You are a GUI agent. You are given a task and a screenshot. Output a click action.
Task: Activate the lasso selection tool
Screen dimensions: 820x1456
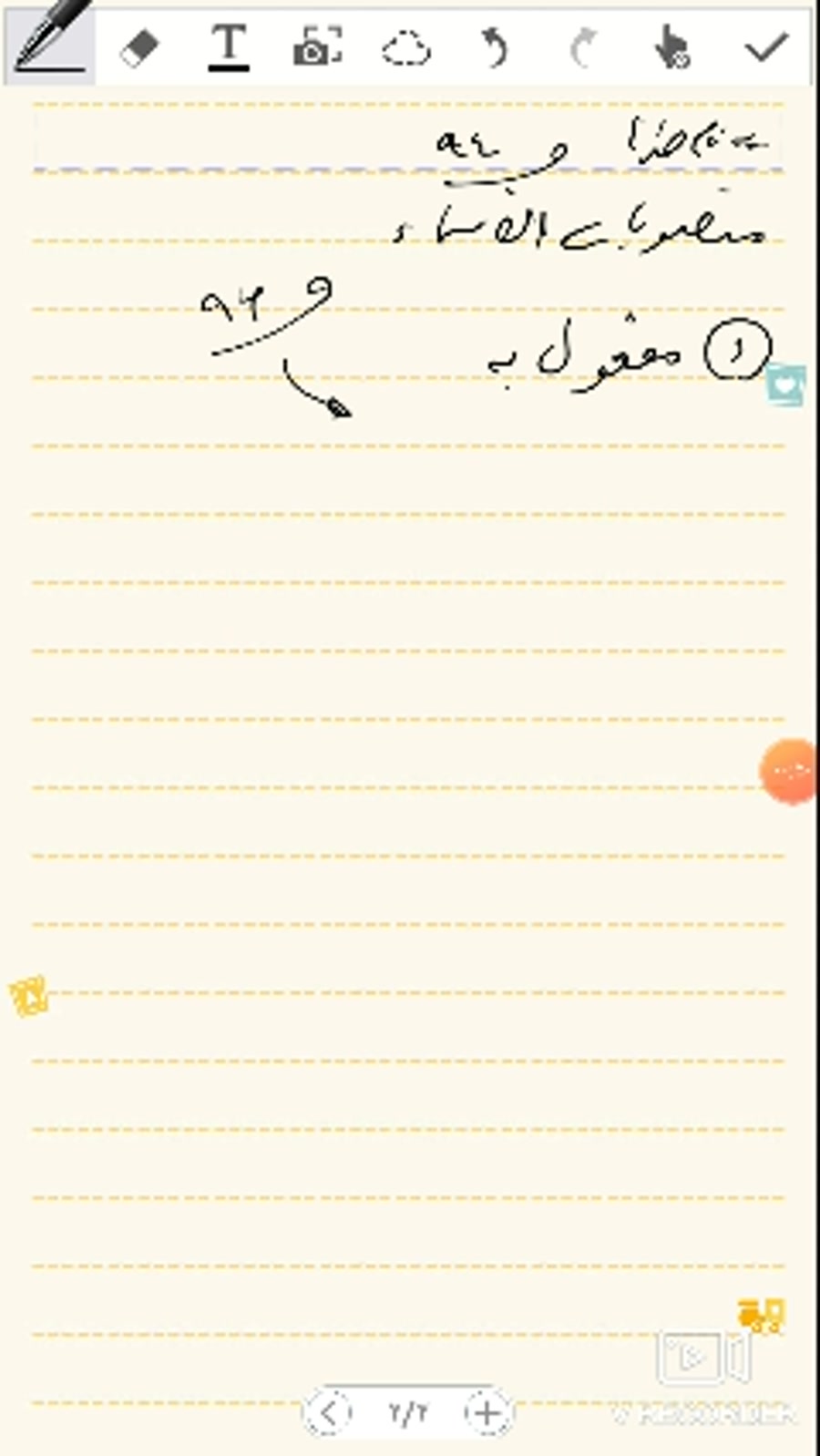tap(405, 48)
